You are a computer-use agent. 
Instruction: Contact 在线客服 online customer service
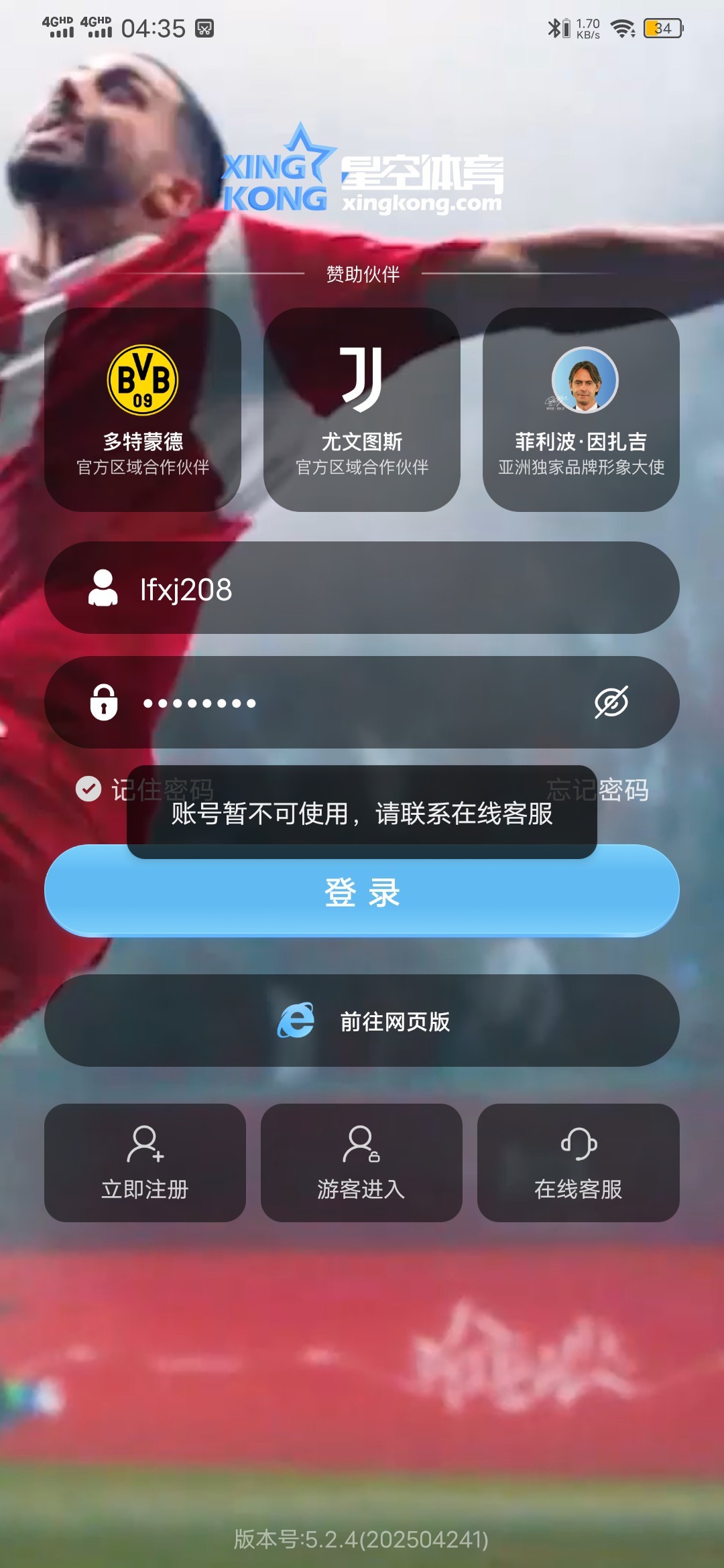point(579,1163)
